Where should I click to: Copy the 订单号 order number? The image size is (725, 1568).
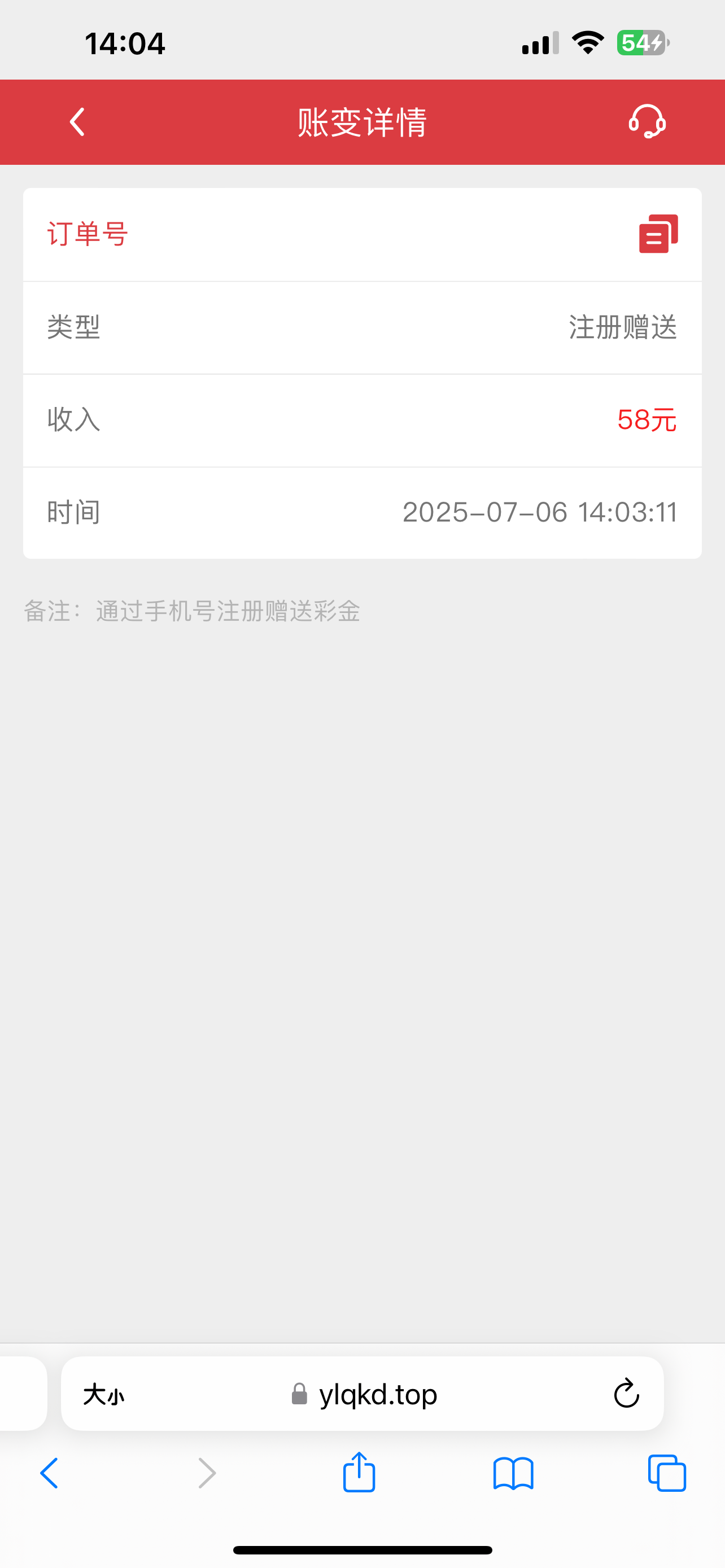[x=658, y=234]
